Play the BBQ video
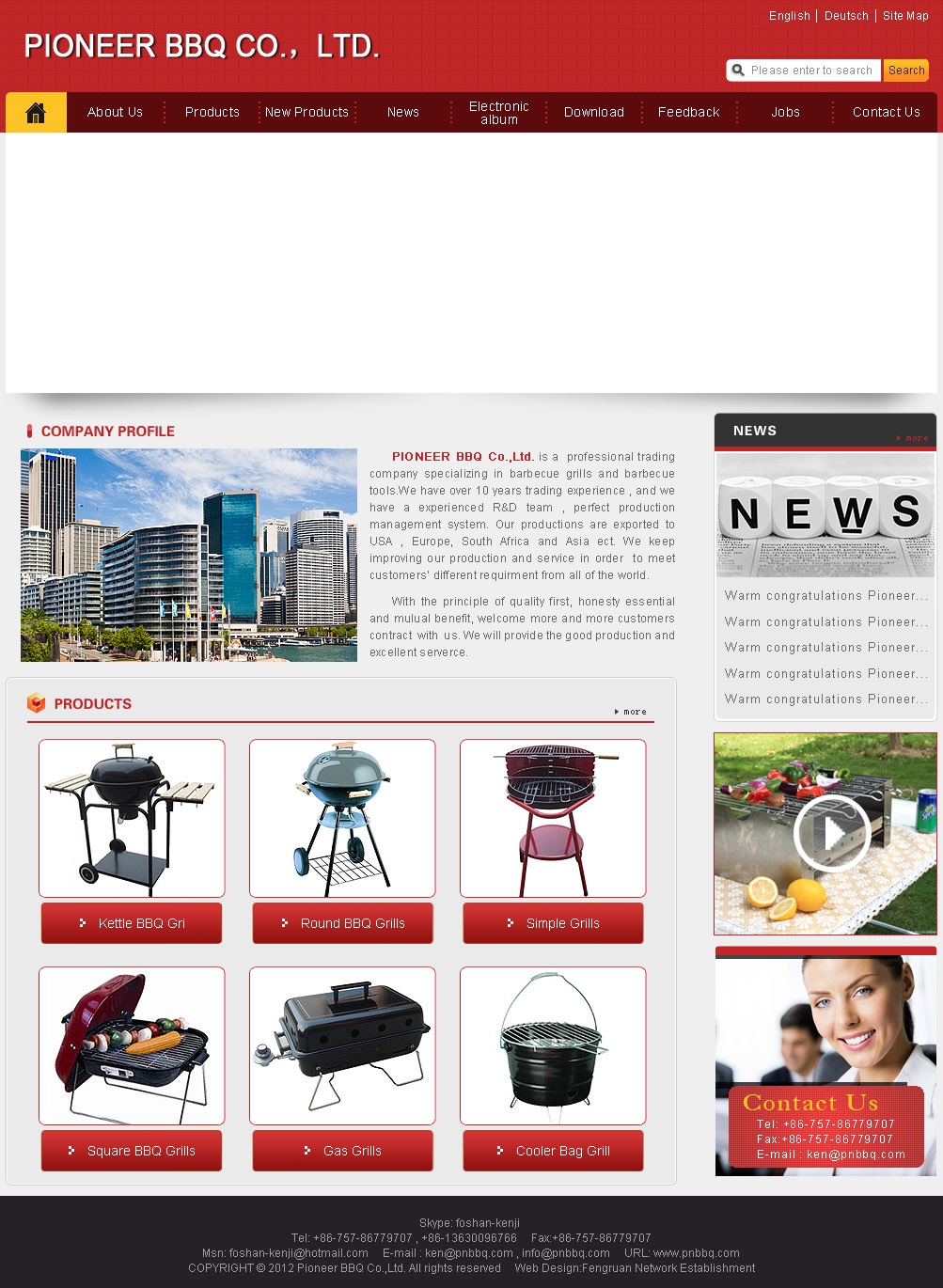The height and width of the screenshot is (1288, 943). (x=831, y=833)
